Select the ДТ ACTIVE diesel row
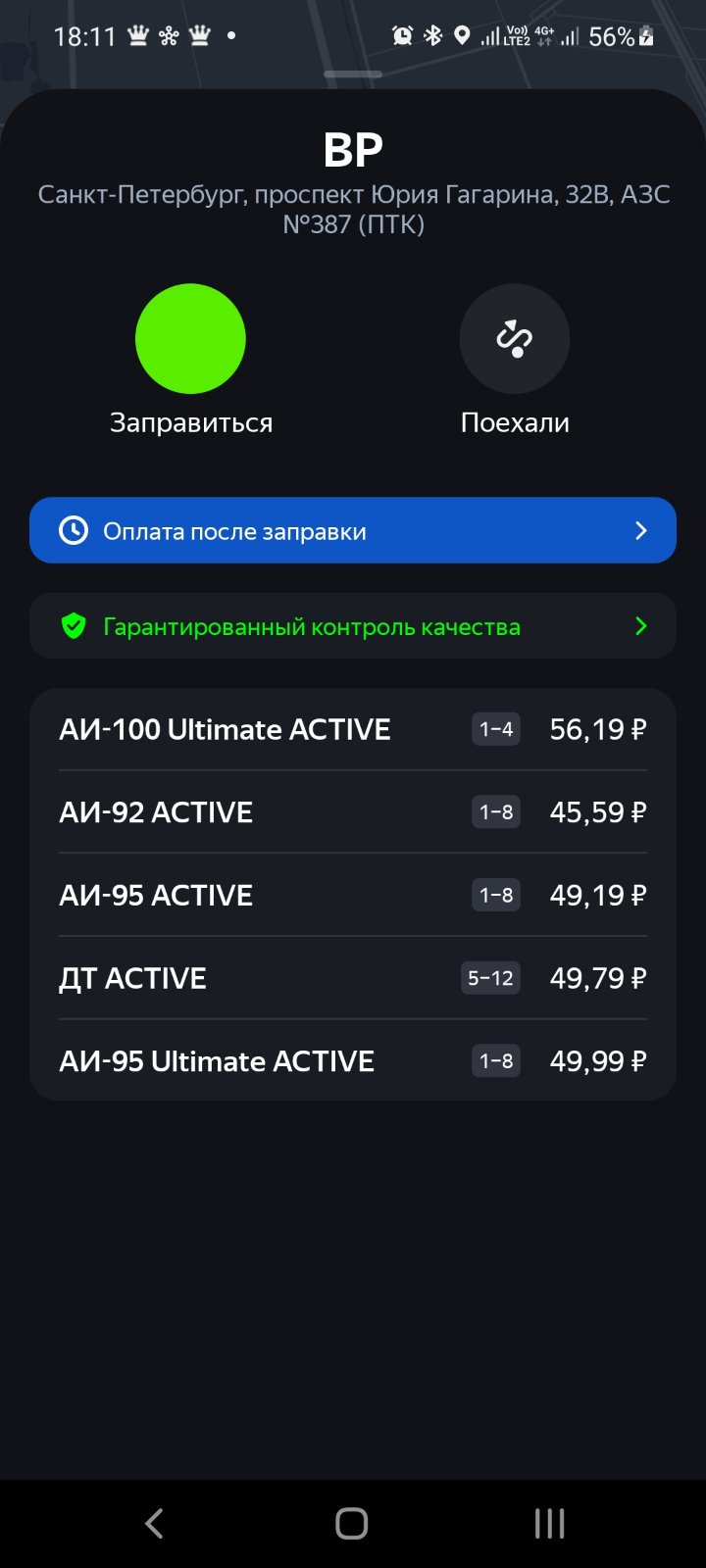Image resolution: width=706 pixels, height=1568 pixels. pyautogui.click(x=353, y=978)
